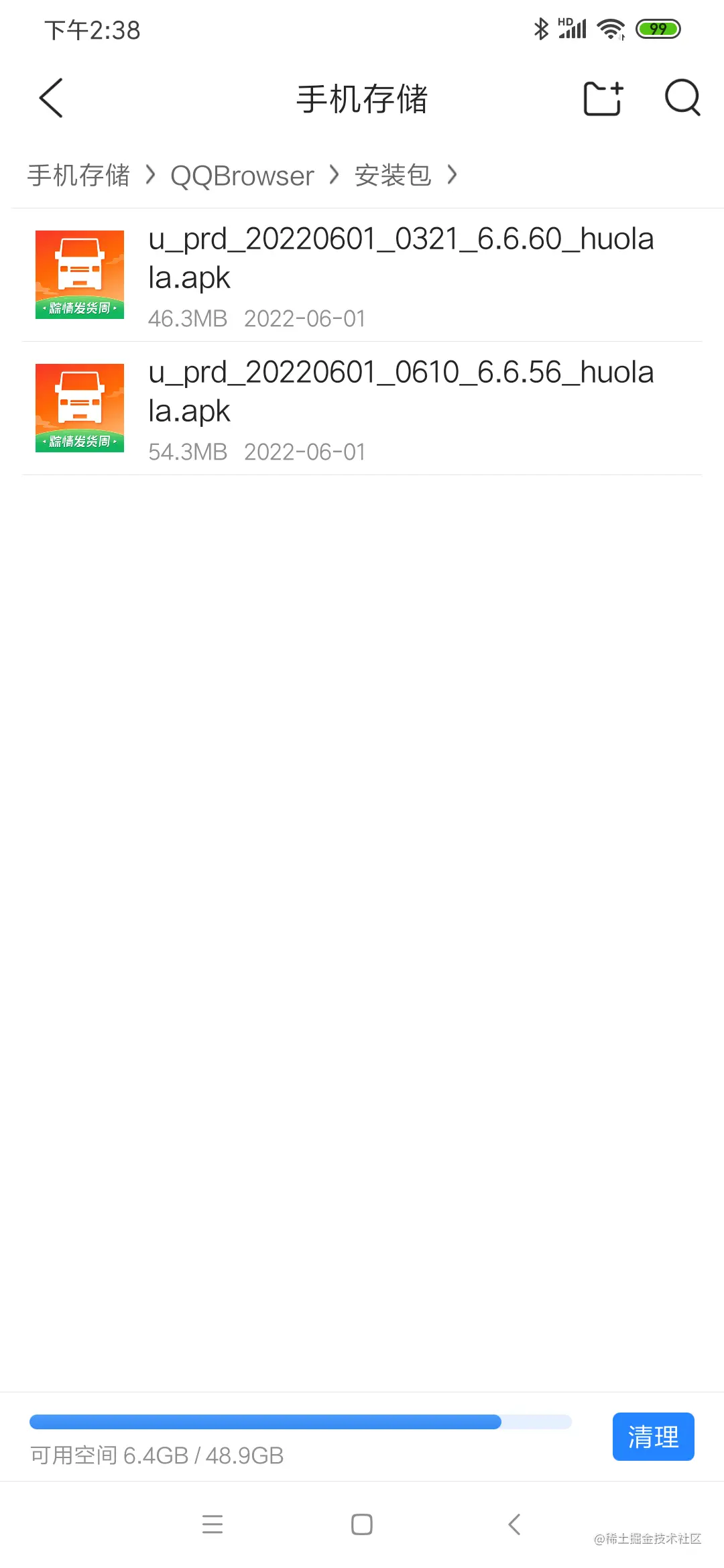Create a new folder
724x1568 pixels.
(603, 99)
